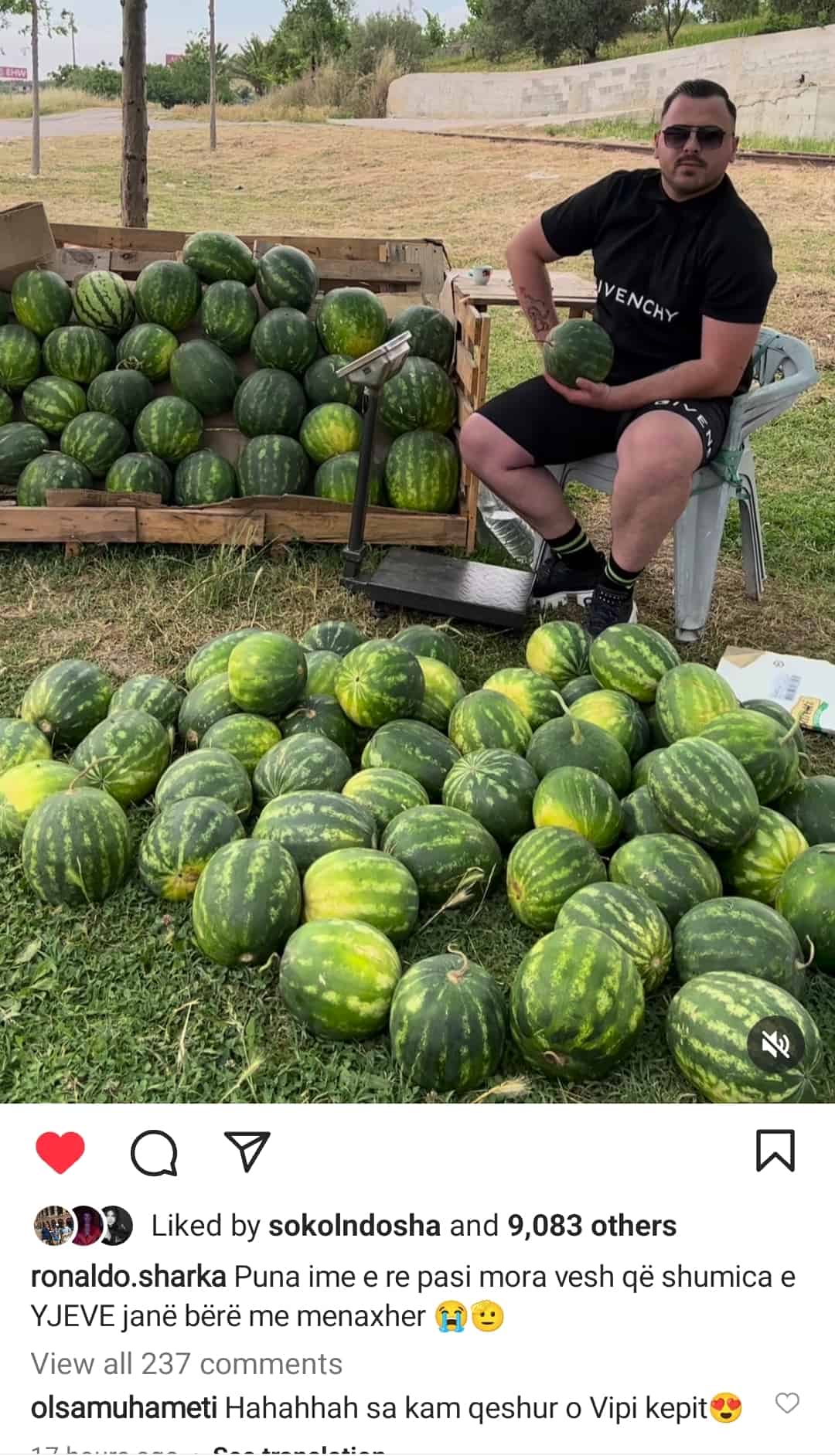The image size is (835, 1456).
Task: View all 237 comments
Action: [x=186, y=1364]
